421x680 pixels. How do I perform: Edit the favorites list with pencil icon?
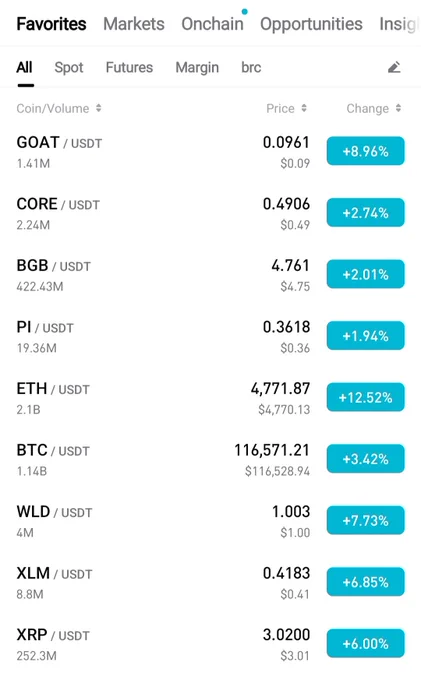tap(394, 67)
